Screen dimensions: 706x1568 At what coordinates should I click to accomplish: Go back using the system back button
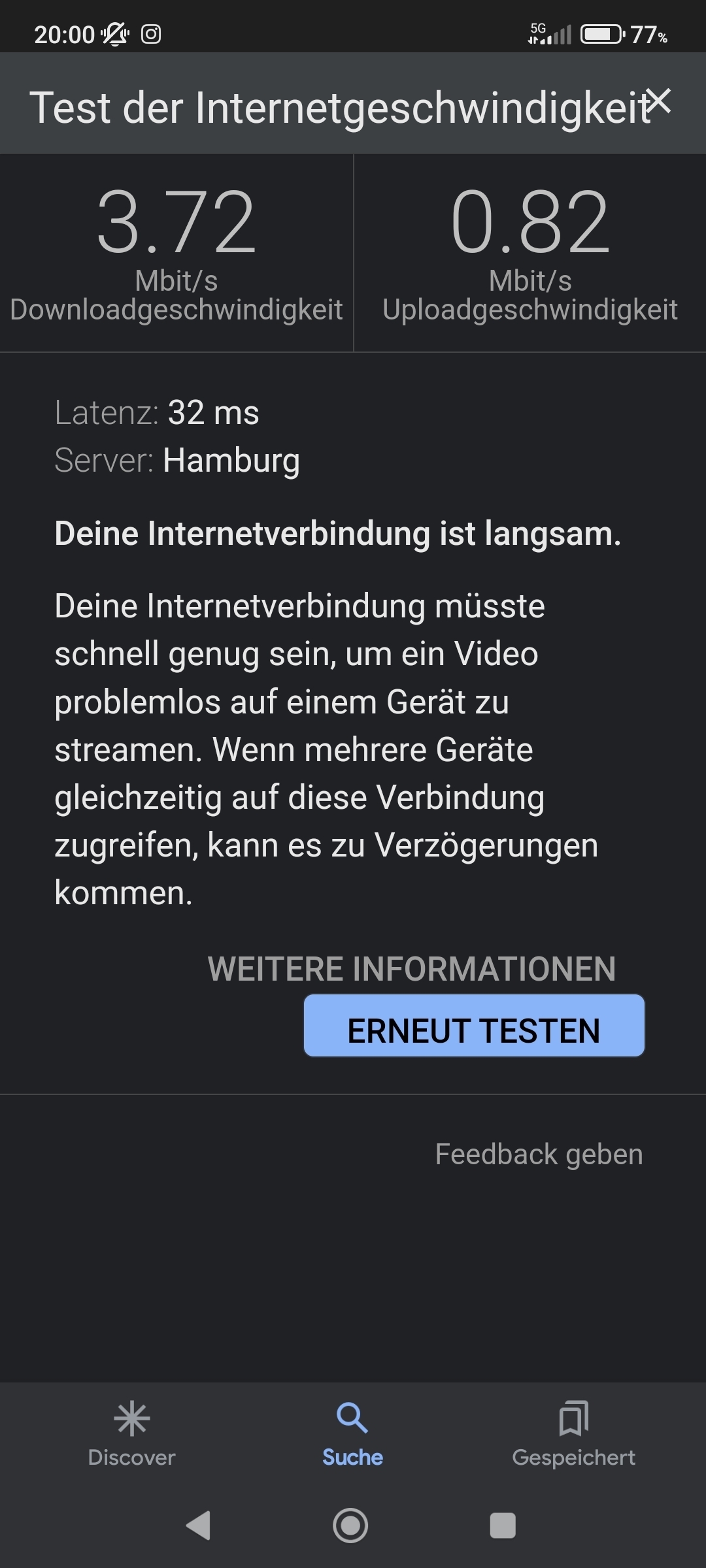tap(198, 1526)
